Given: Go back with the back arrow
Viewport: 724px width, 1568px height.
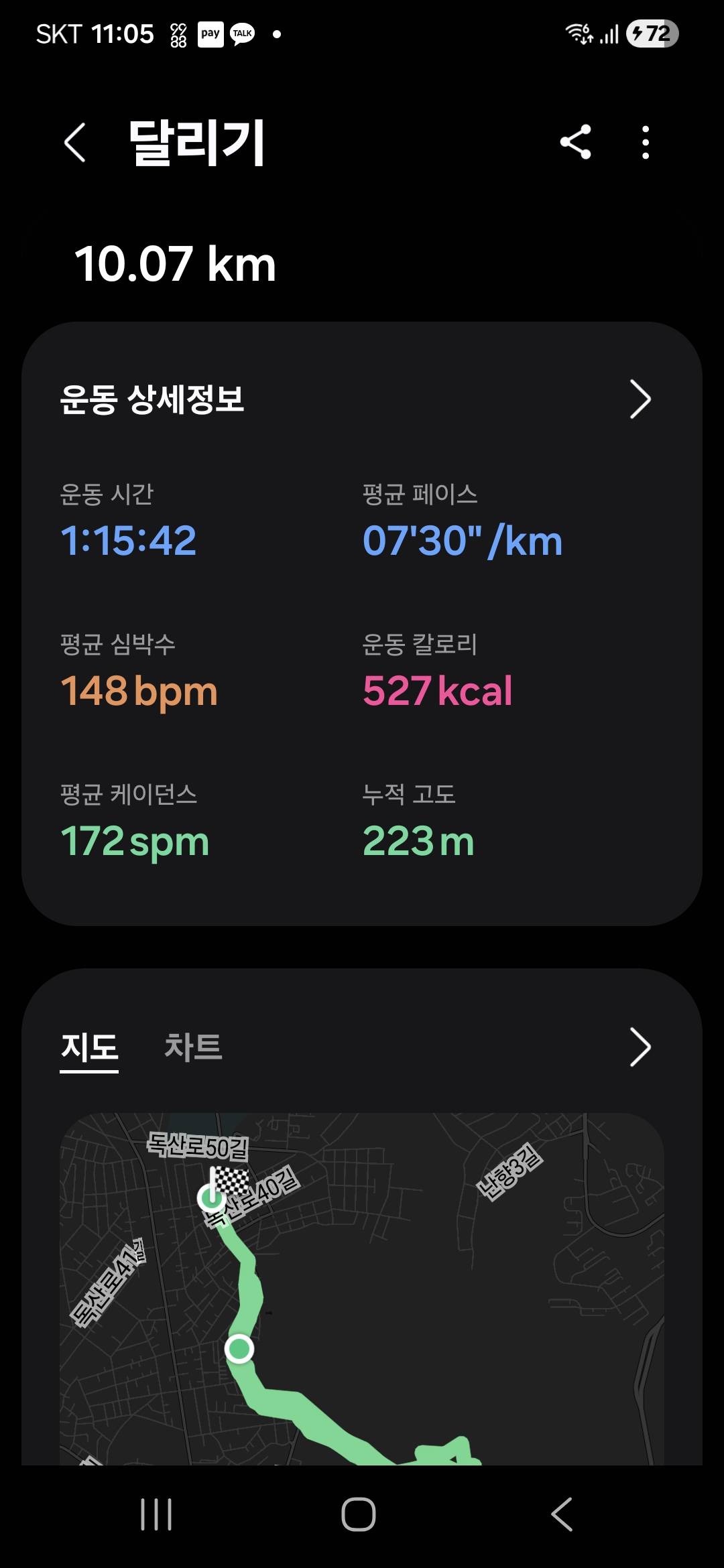Looking at the screenshot, I should [x=75, y=142].
